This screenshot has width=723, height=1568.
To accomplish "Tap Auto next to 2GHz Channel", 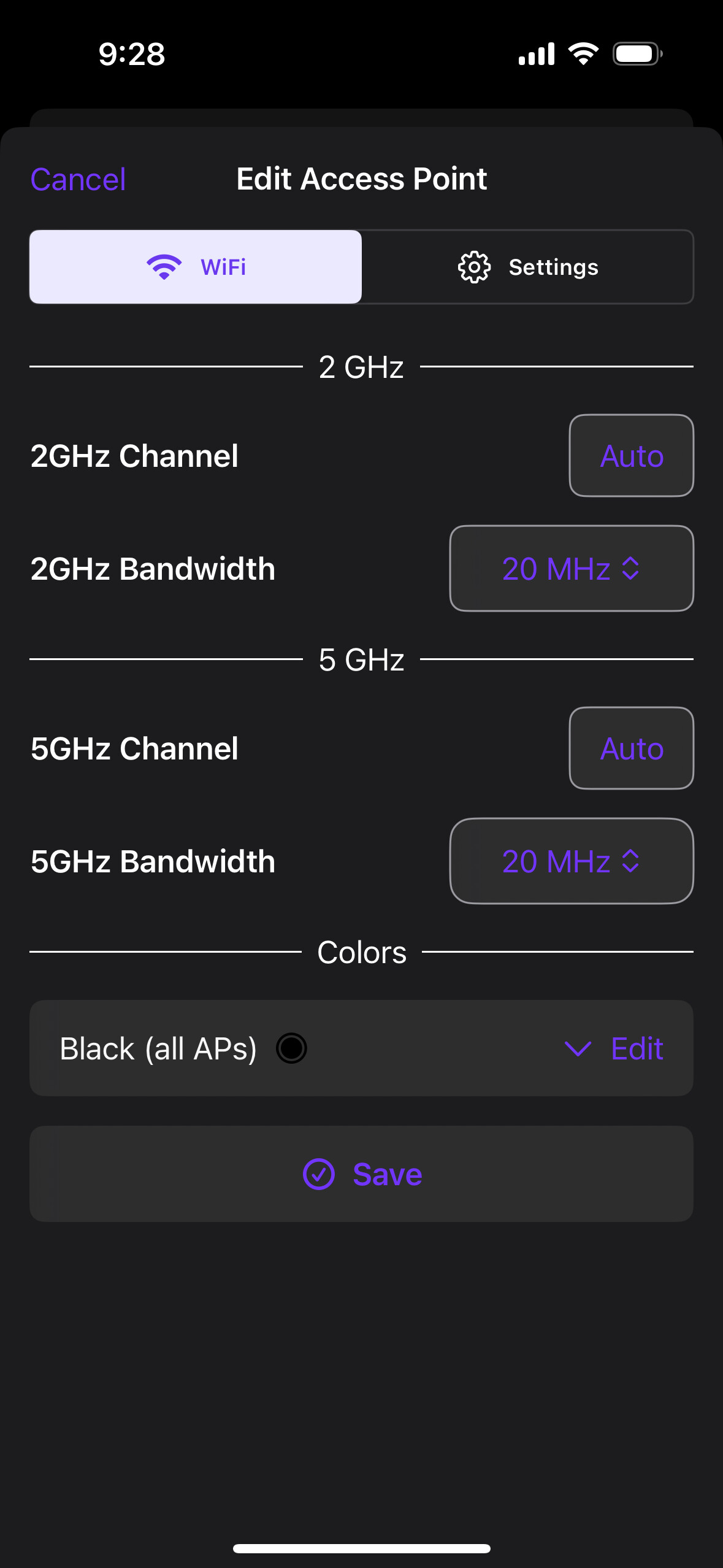I will [632, 456].
